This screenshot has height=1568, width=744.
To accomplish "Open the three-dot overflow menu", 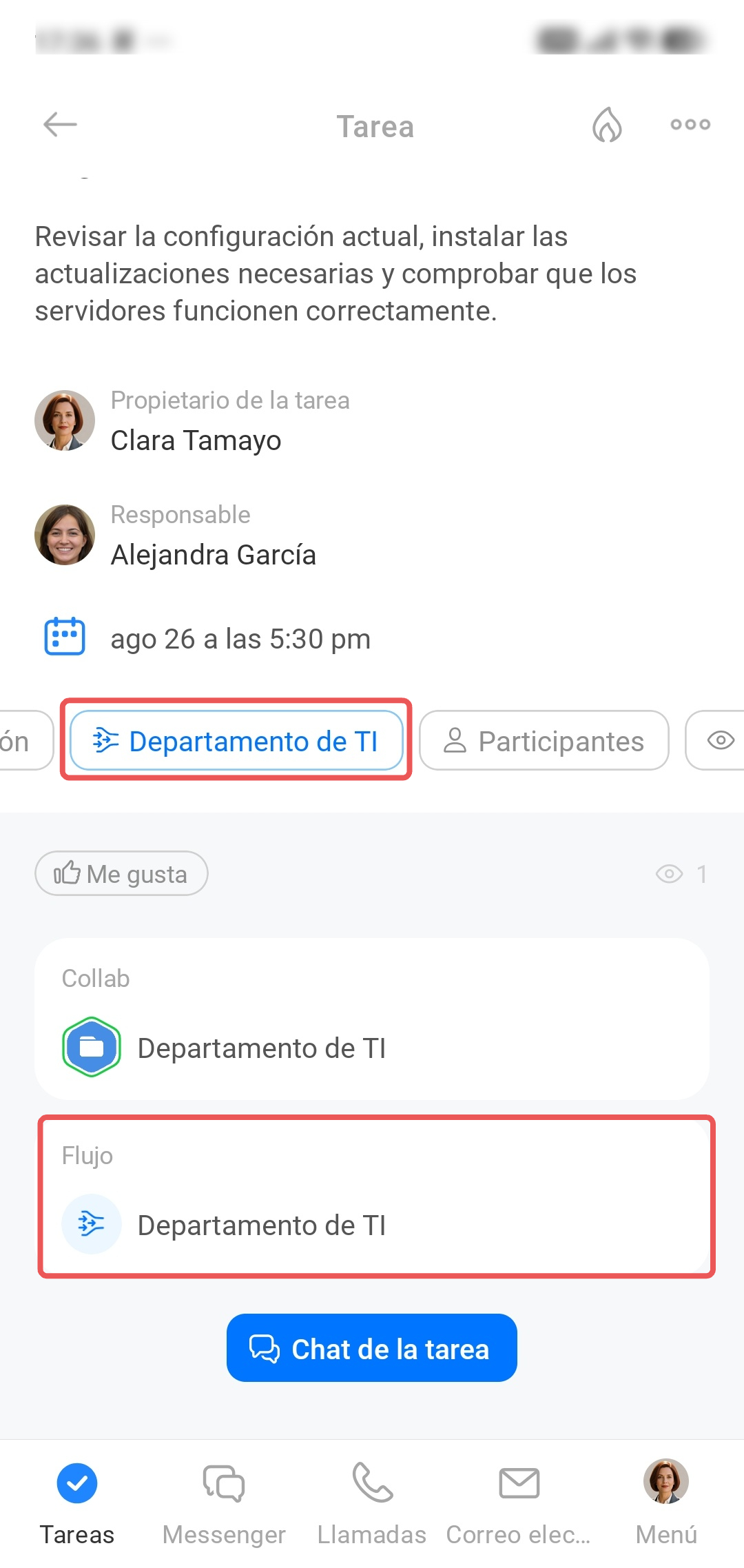I will (690, 125).
